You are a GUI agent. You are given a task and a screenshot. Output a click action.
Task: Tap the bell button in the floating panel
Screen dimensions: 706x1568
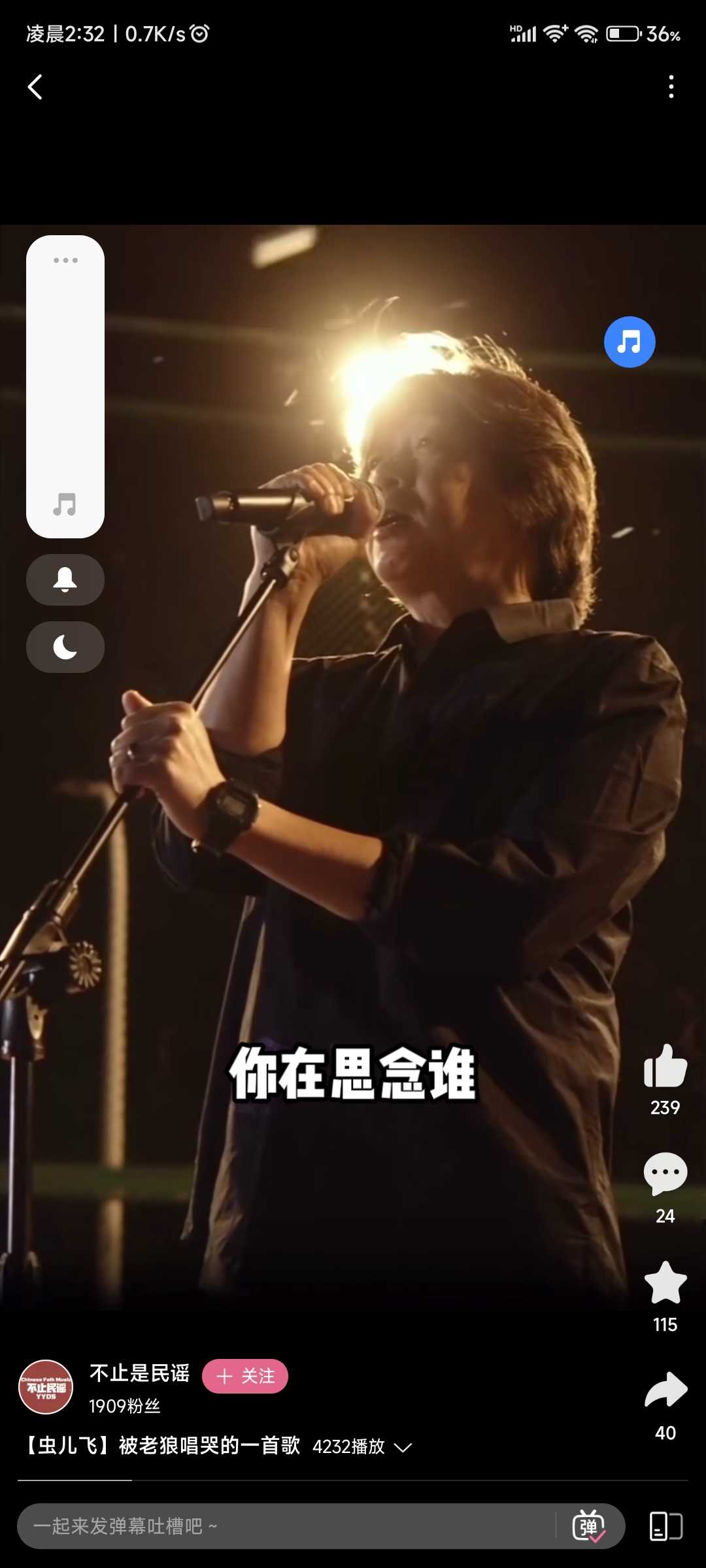pyautogui.click(x=65, y=580)
